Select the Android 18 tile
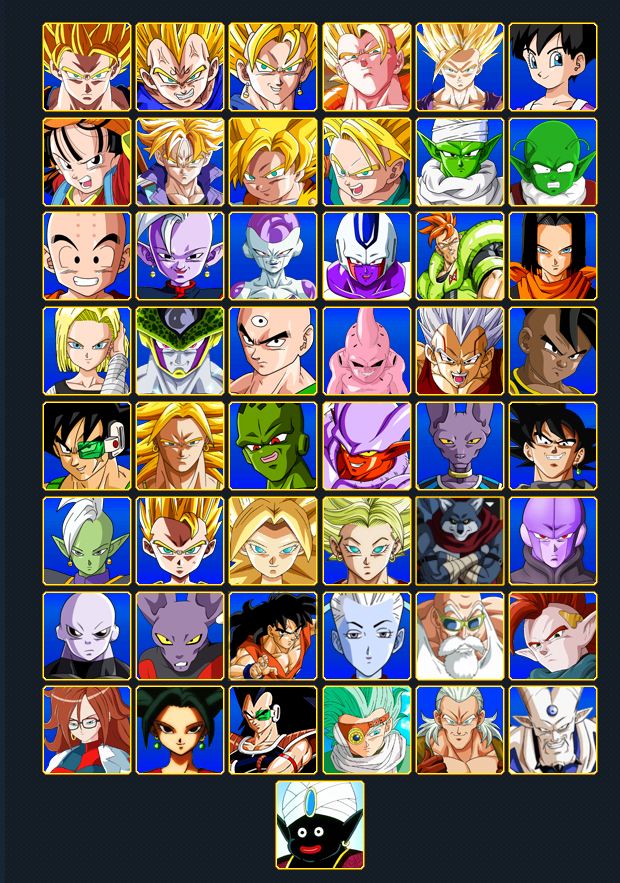 point(87,351)
